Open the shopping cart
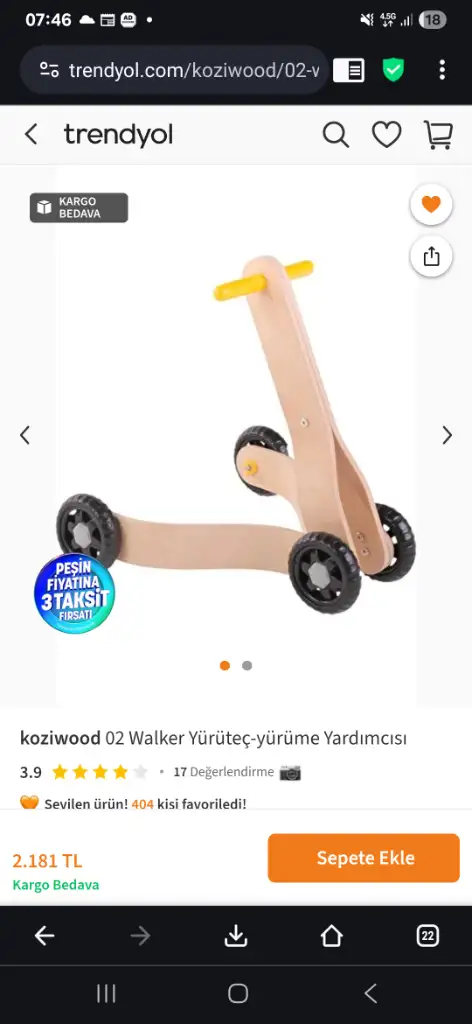The width and height of the screenshot is (472, 1024). pos(437,135)
